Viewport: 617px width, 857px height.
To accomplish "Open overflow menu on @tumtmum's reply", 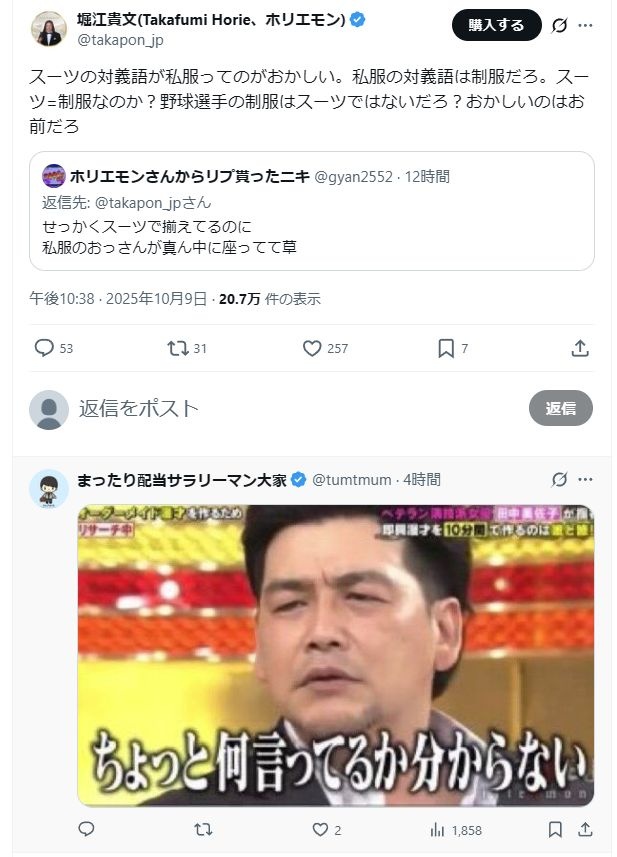I will tap(585, 480).
